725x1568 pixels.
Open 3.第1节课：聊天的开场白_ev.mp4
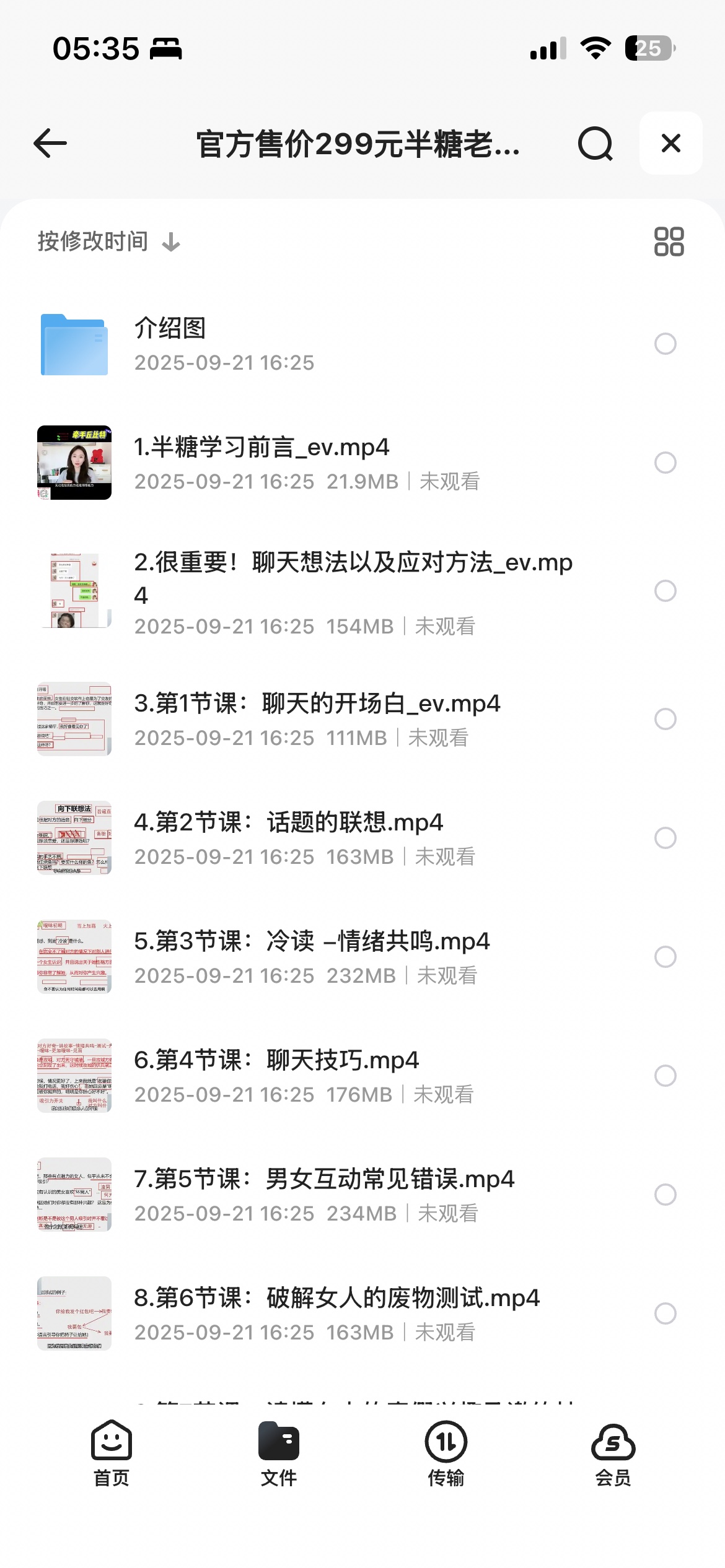coord(317,704)
